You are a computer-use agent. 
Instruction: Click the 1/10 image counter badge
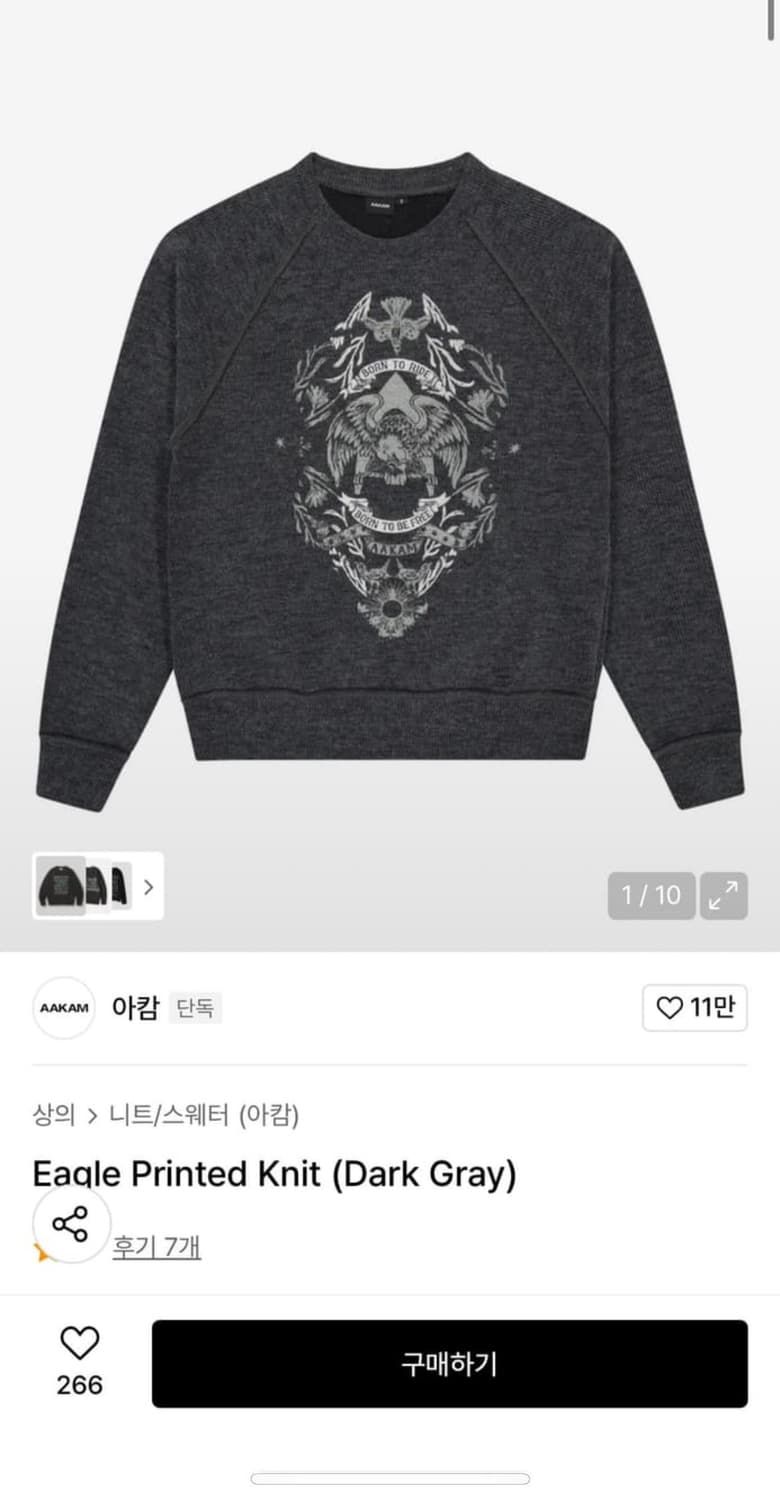coord(650,896)
